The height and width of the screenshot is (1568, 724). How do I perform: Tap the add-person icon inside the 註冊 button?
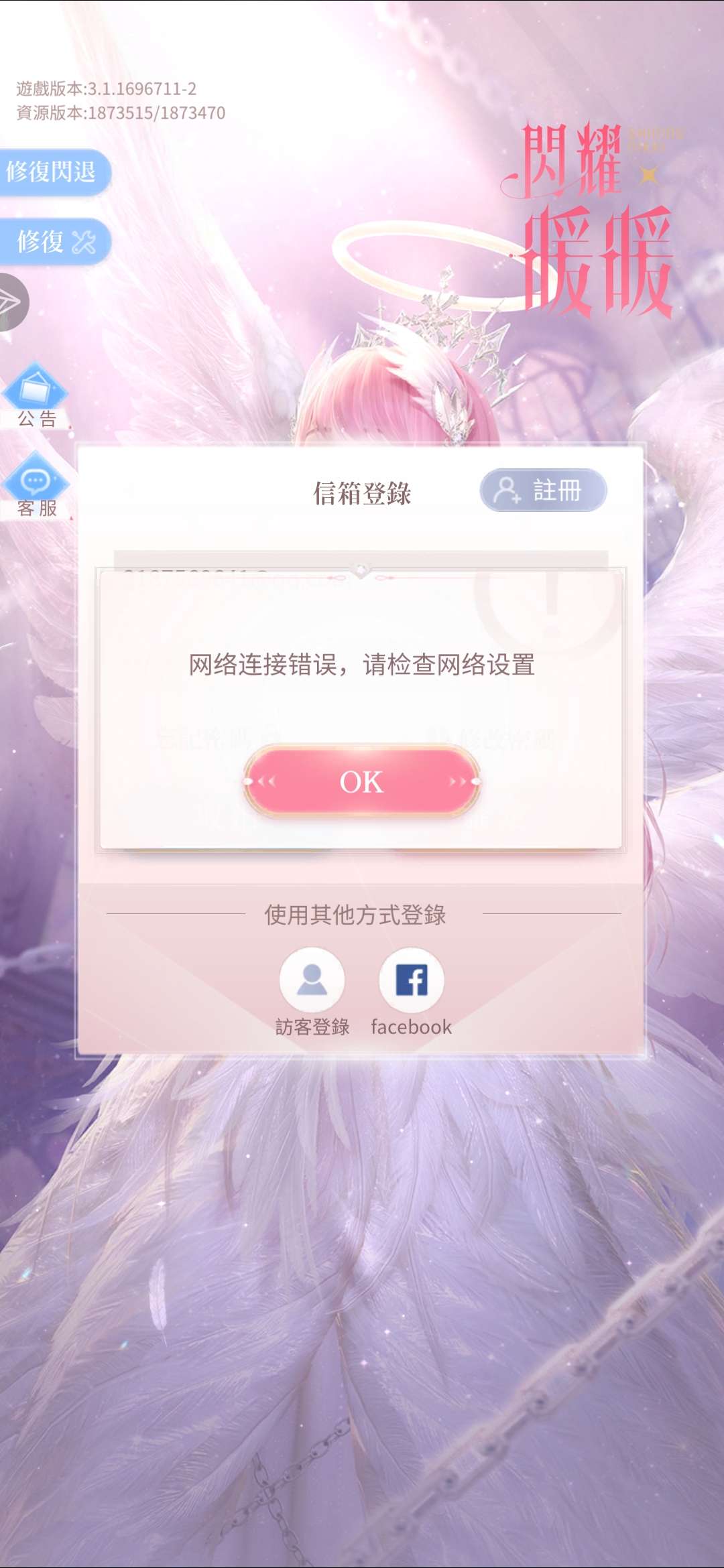click(507, 491)
